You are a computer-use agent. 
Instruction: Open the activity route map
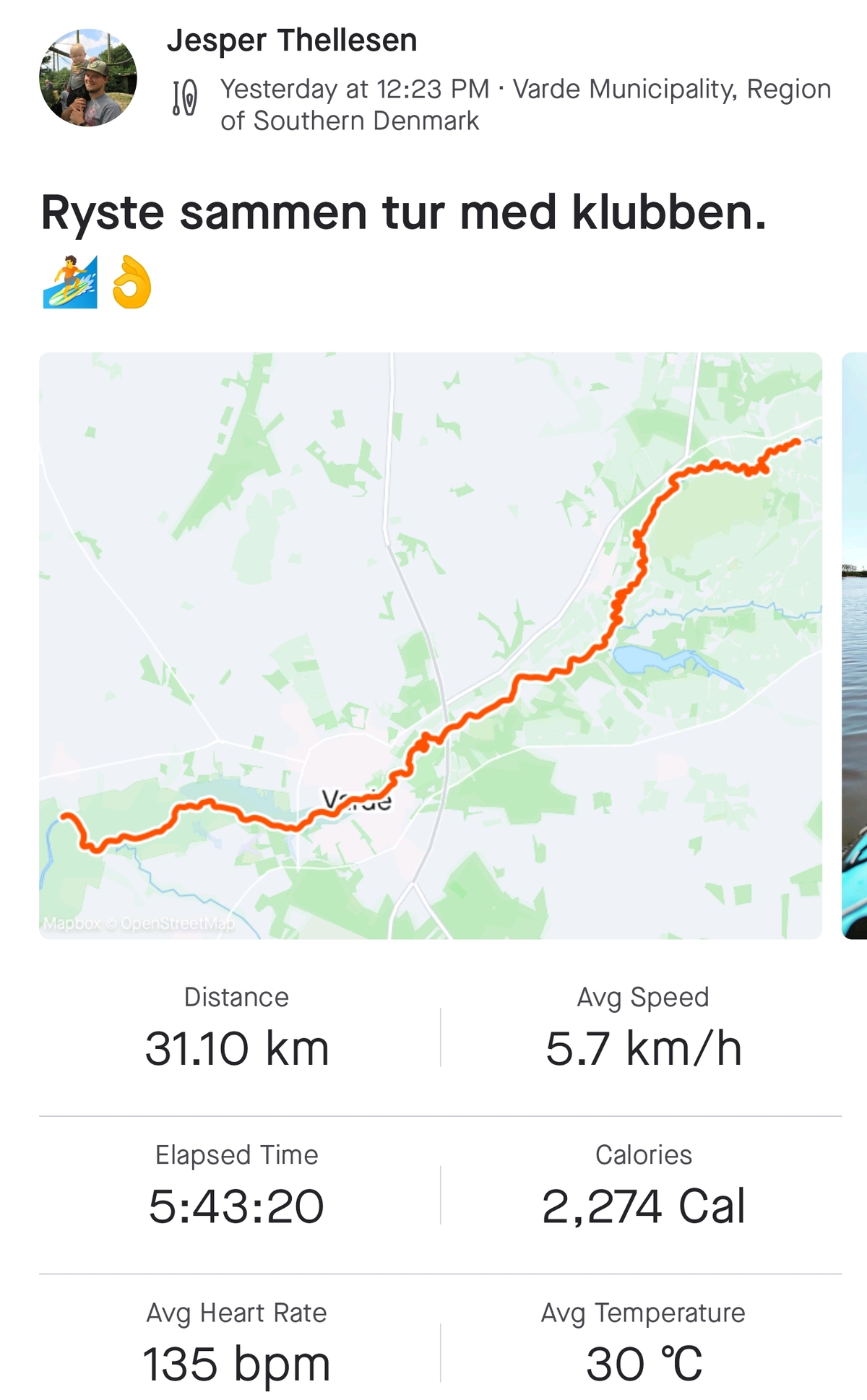pos(431,645)
